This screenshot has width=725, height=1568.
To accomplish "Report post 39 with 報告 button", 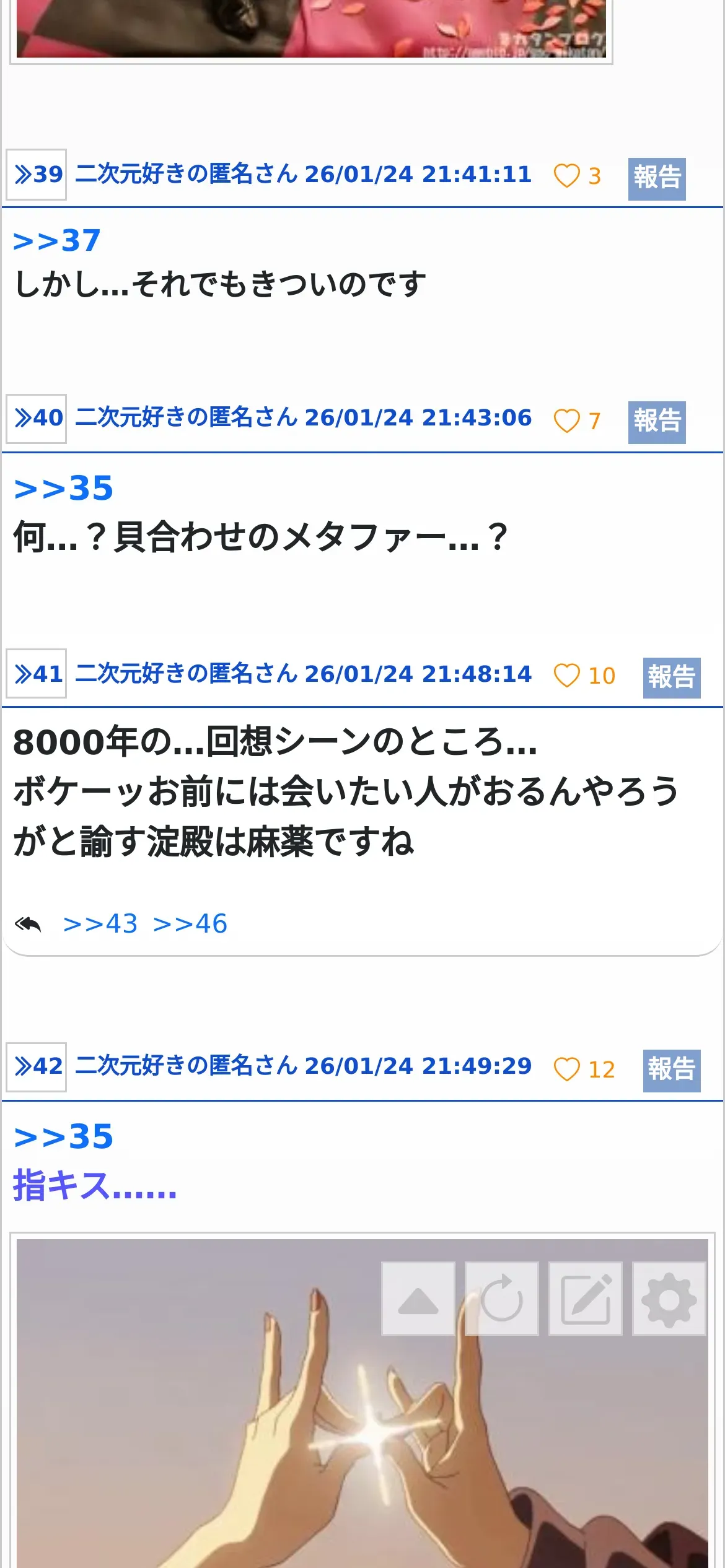I will [x=656, y=178].
